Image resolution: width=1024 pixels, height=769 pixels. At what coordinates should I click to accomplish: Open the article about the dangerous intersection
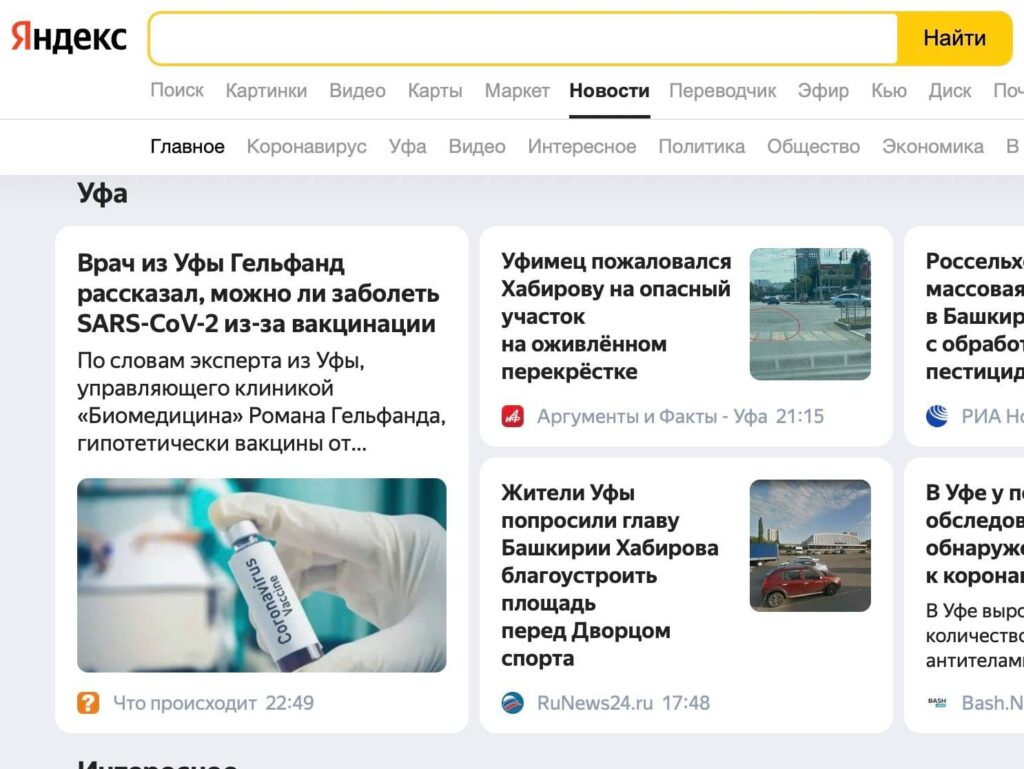pyautogui.click(x=616, y=316)
